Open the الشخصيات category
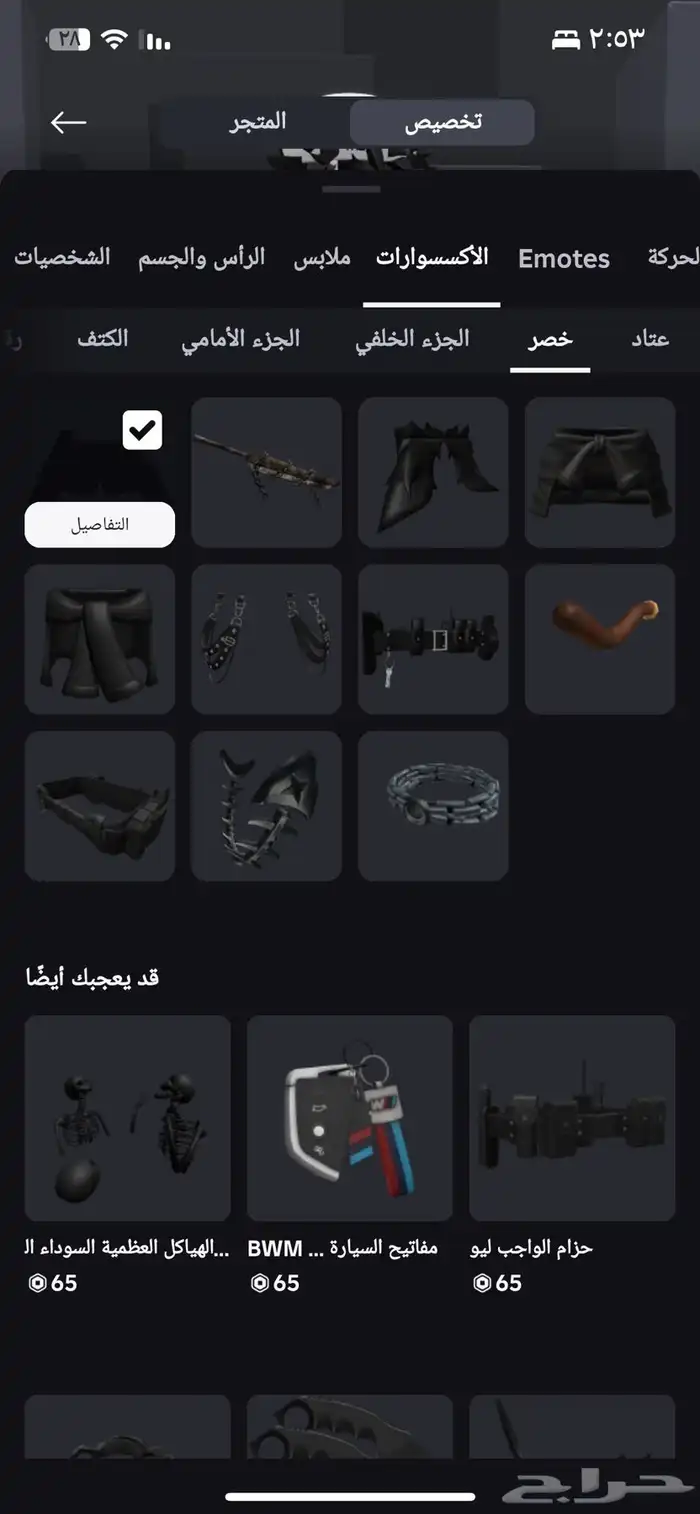The image size is (700, 1514). (x=62, y=257)
